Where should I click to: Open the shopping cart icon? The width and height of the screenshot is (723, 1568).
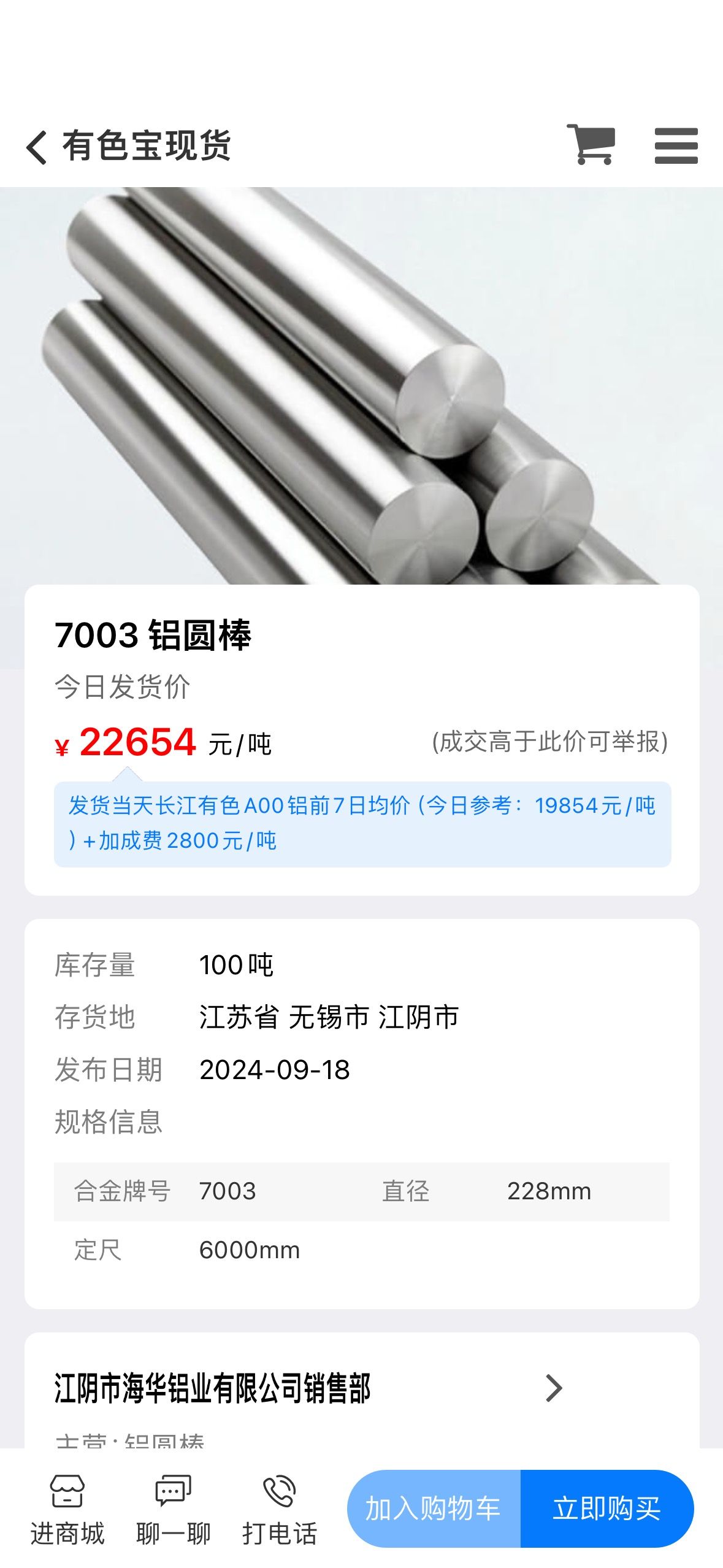click(x=591, y=145)
